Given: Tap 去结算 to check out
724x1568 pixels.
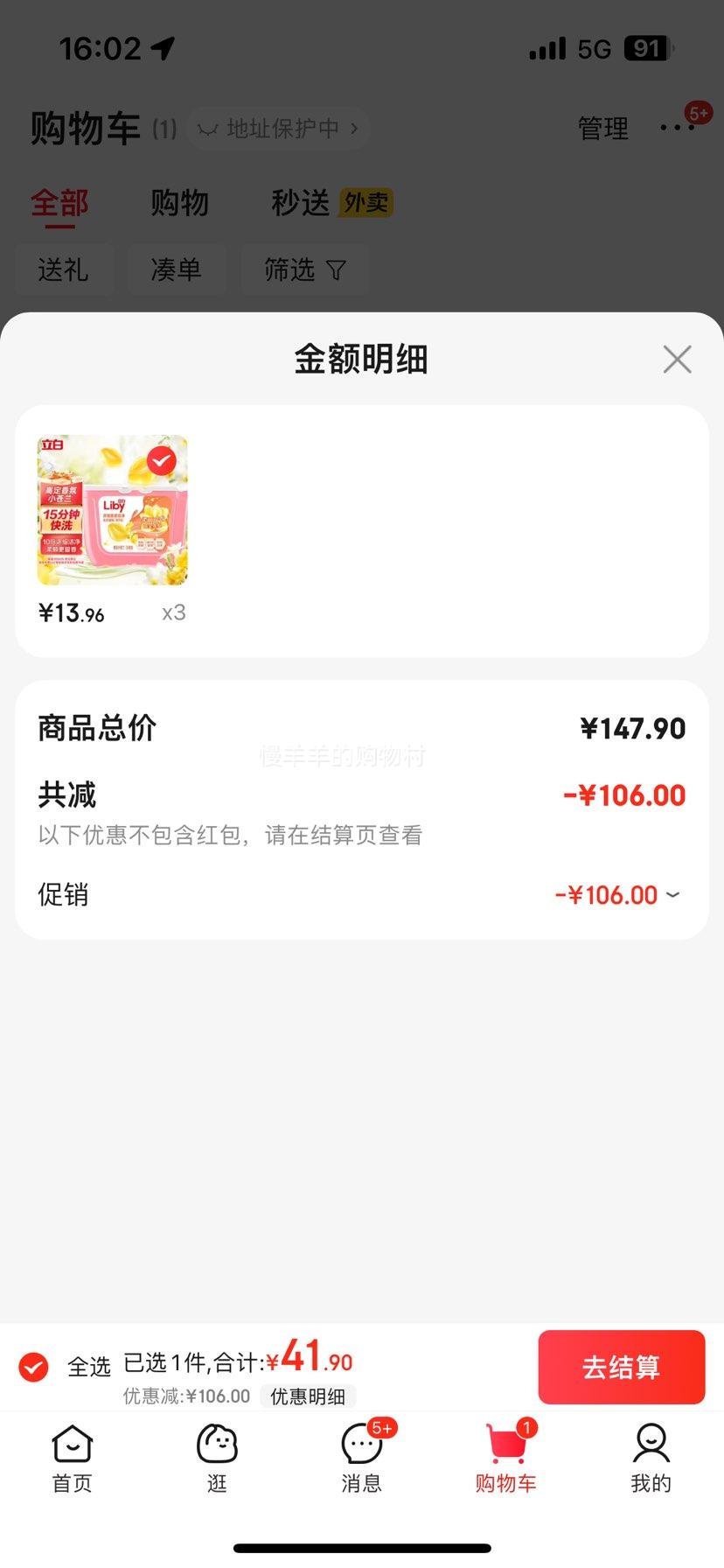Looking at the screenshot, I should click(x=621, y=1367).
